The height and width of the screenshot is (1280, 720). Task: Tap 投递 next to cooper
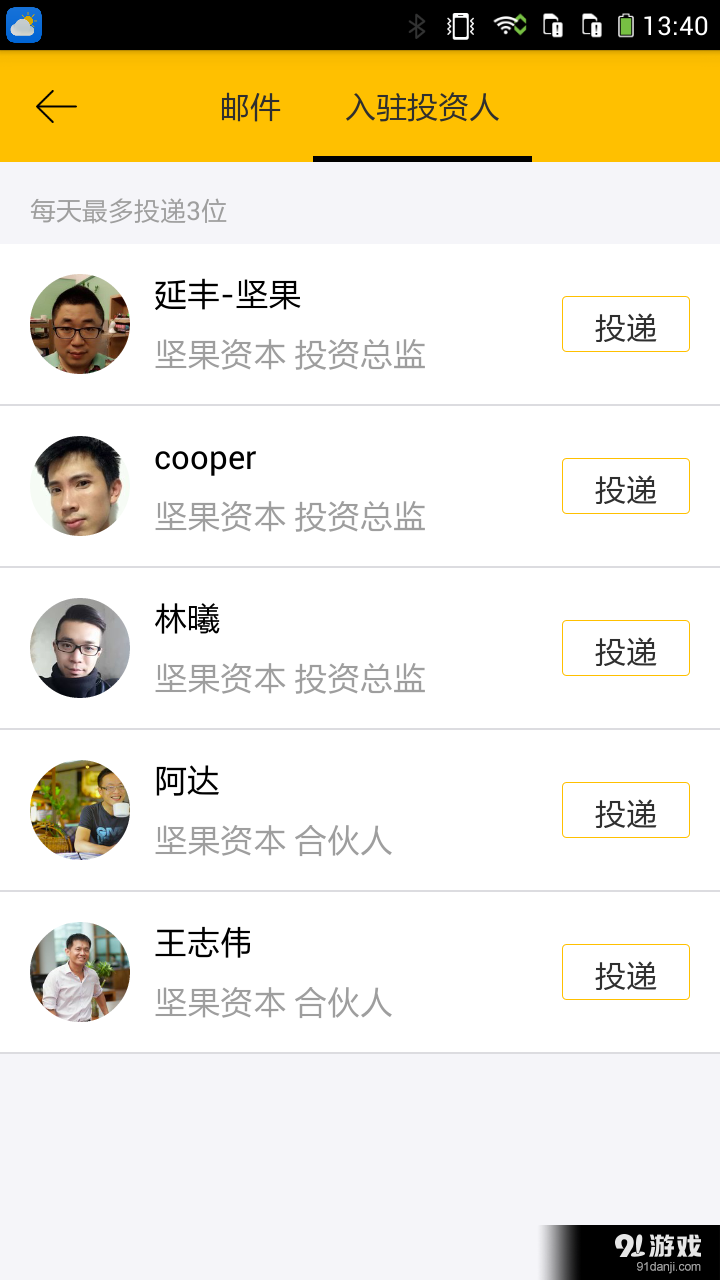pyautogui.click(x=625, y=485)
